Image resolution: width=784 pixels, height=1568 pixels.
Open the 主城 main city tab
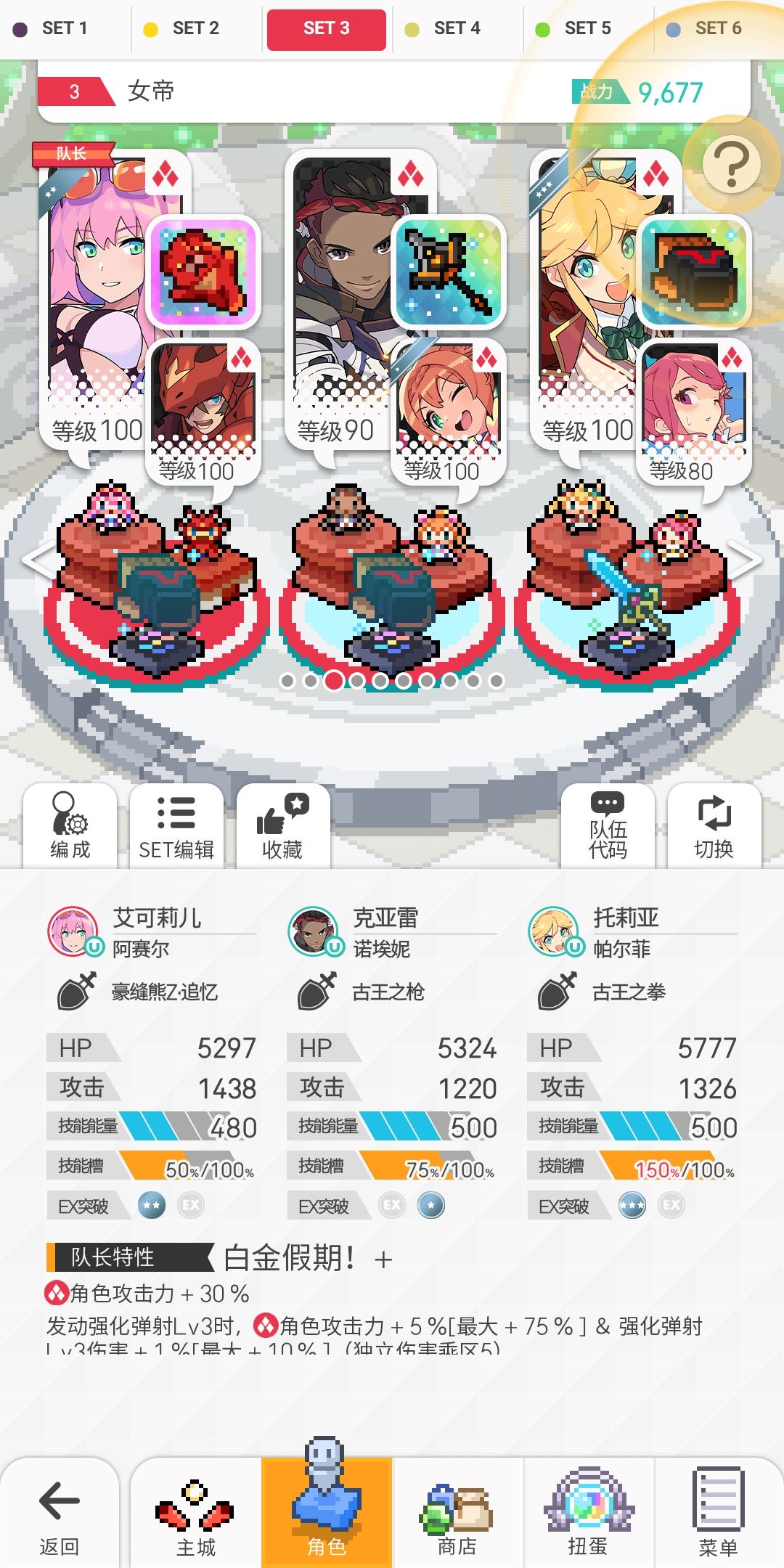tap(196, 1513)
